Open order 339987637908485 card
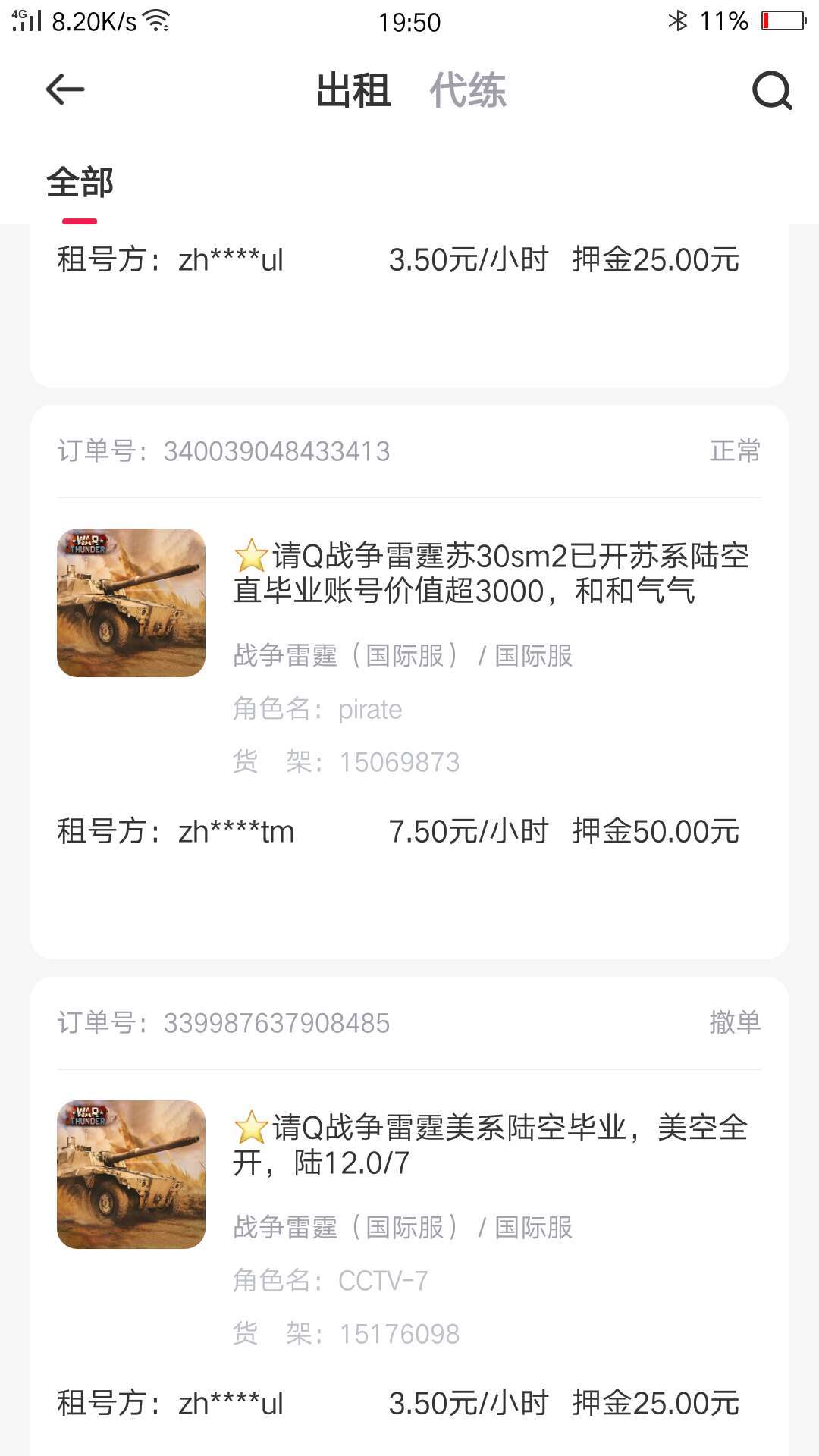The width and height of the screenshot is (819, 1456). click(x=409, y=1216)
